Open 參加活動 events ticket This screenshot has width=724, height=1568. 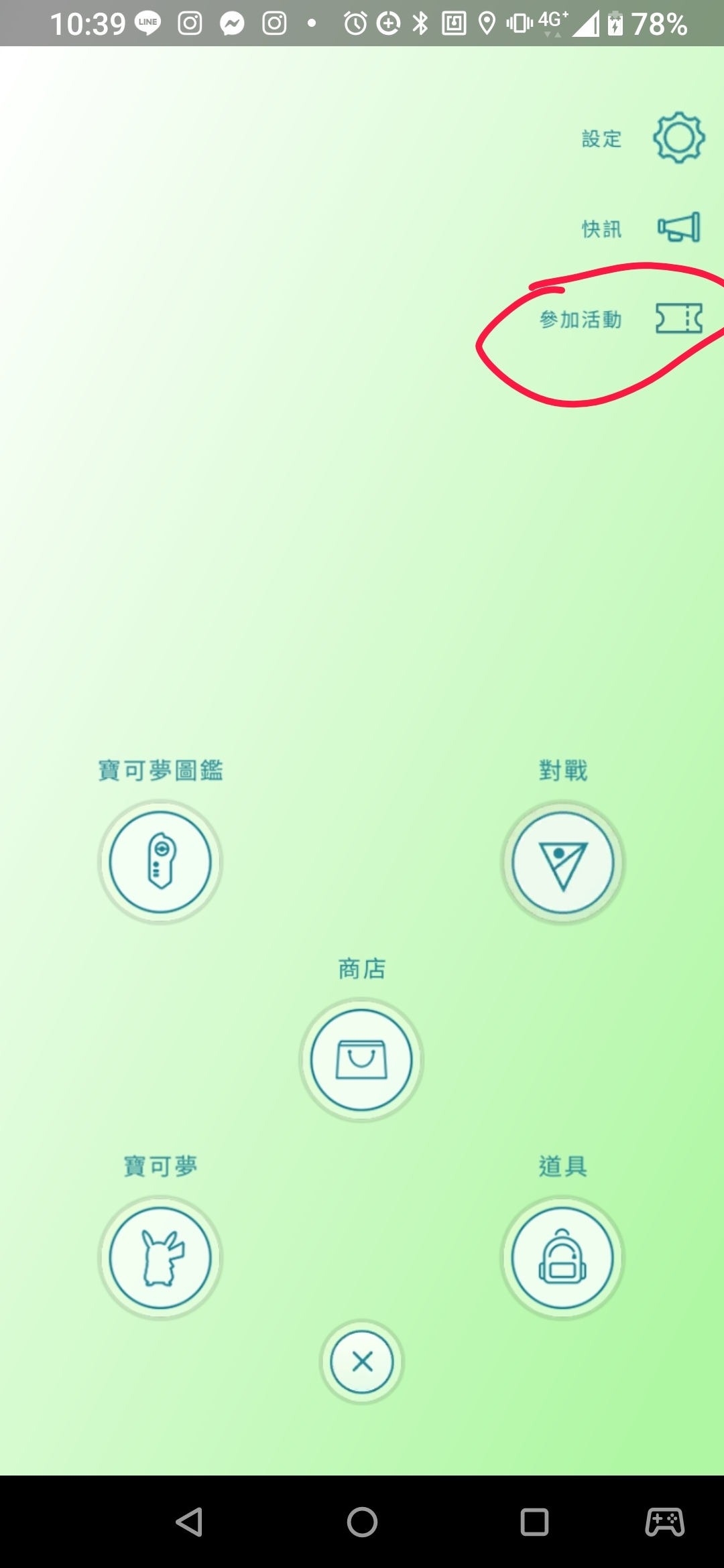pos(678,318)
